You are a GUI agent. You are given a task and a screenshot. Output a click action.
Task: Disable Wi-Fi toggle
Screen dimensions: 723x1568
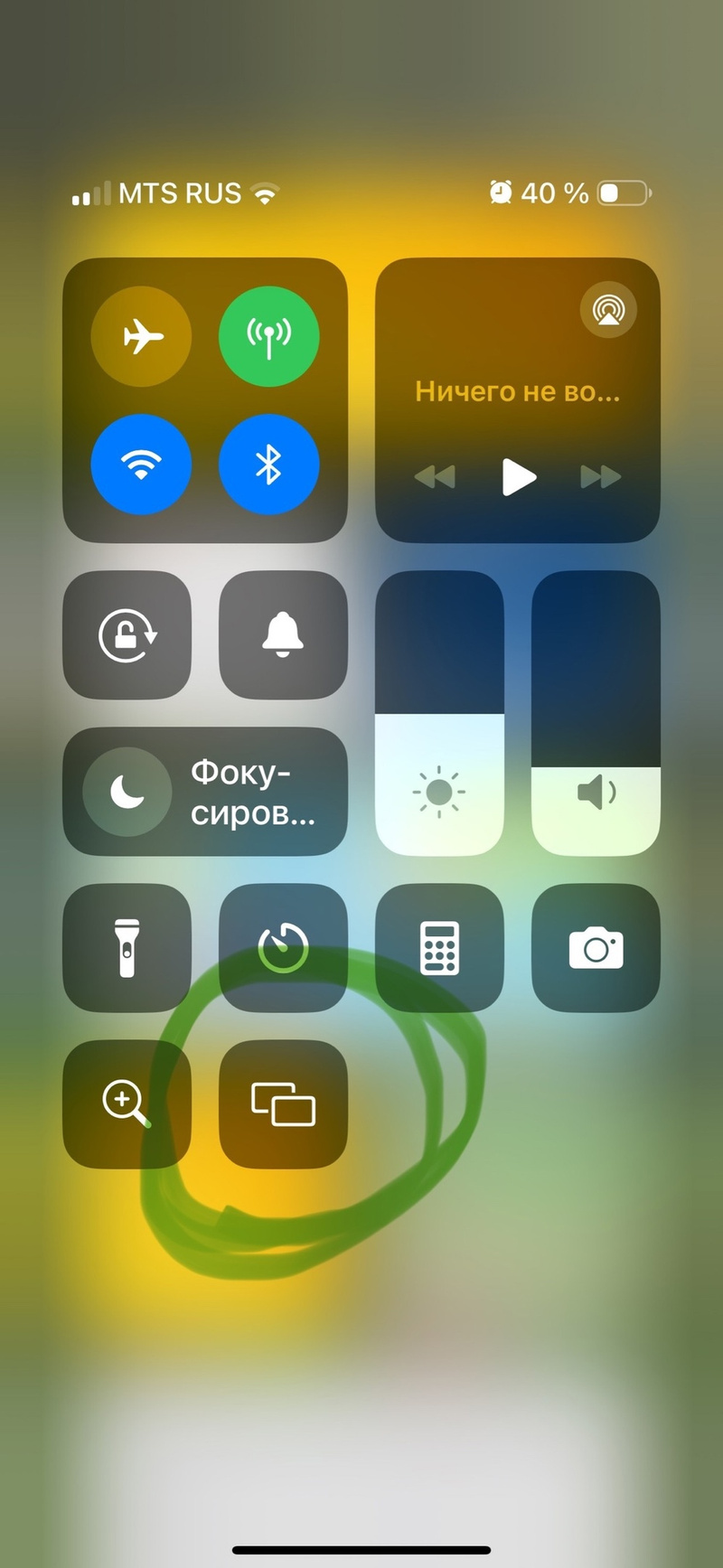141,465
